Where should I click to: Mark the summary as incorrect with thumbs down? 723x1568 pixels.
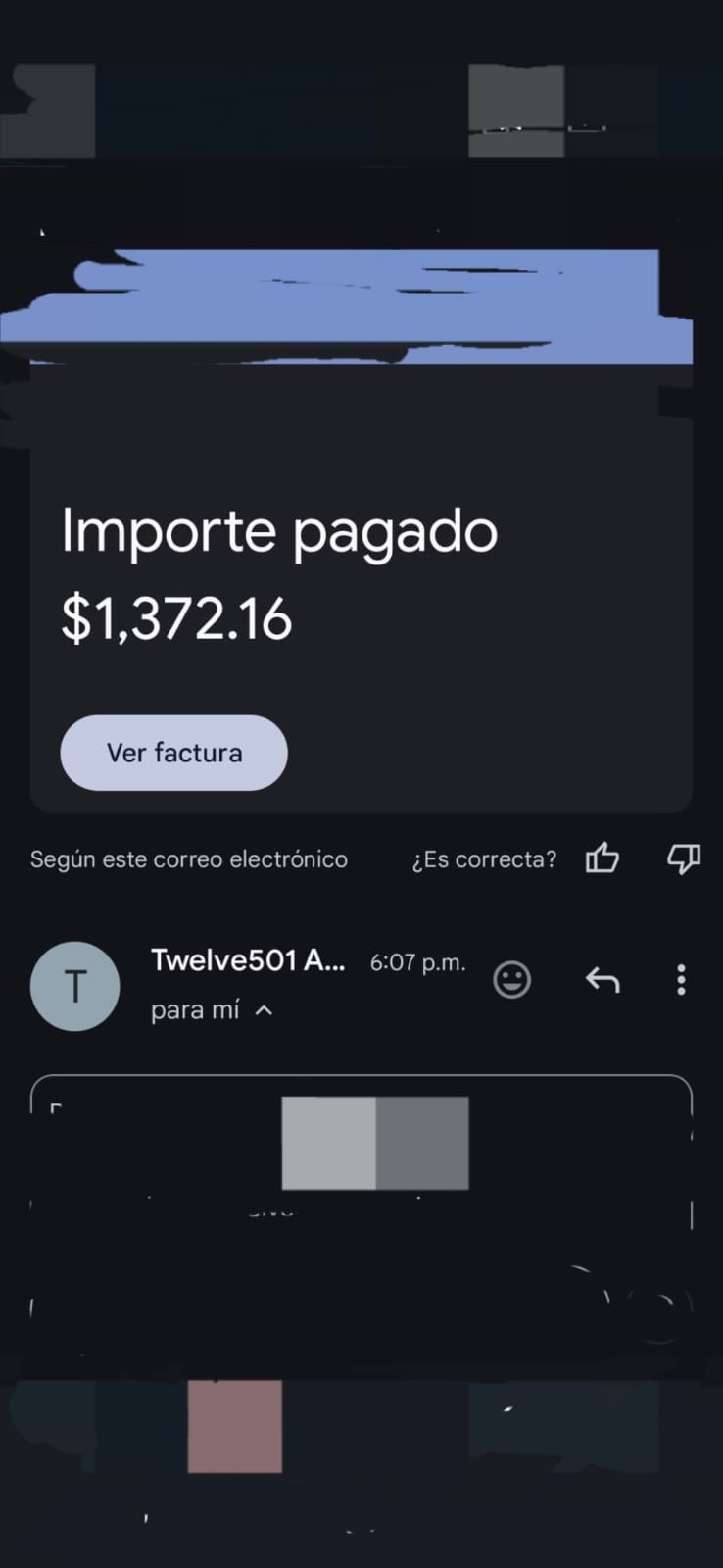coord(683,858)
